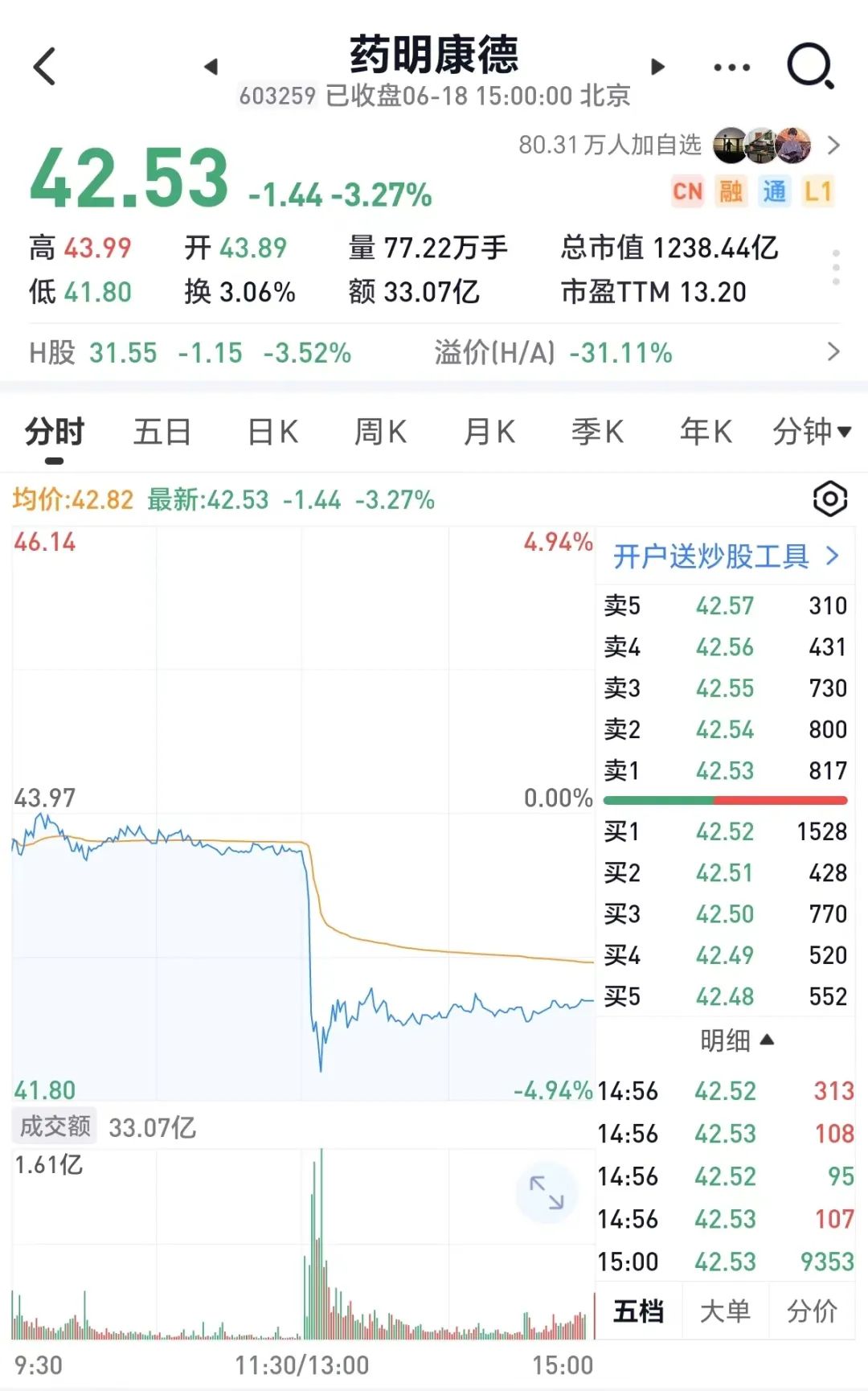
Task: Switch to the 分价 tab
Action: [x=812, y=1311]
